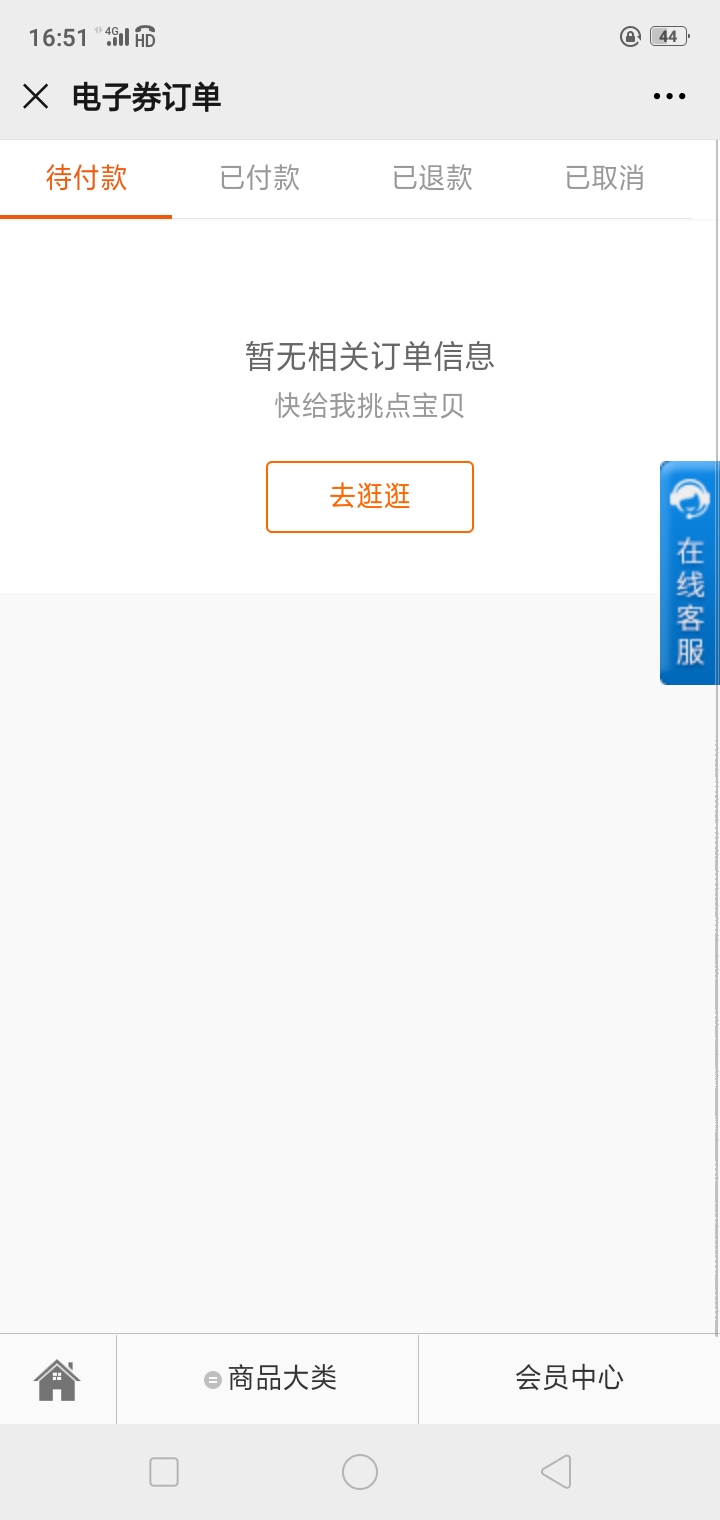Go to the home page icon
This screenshot has height=1520, width=720.
(58, 1379)
